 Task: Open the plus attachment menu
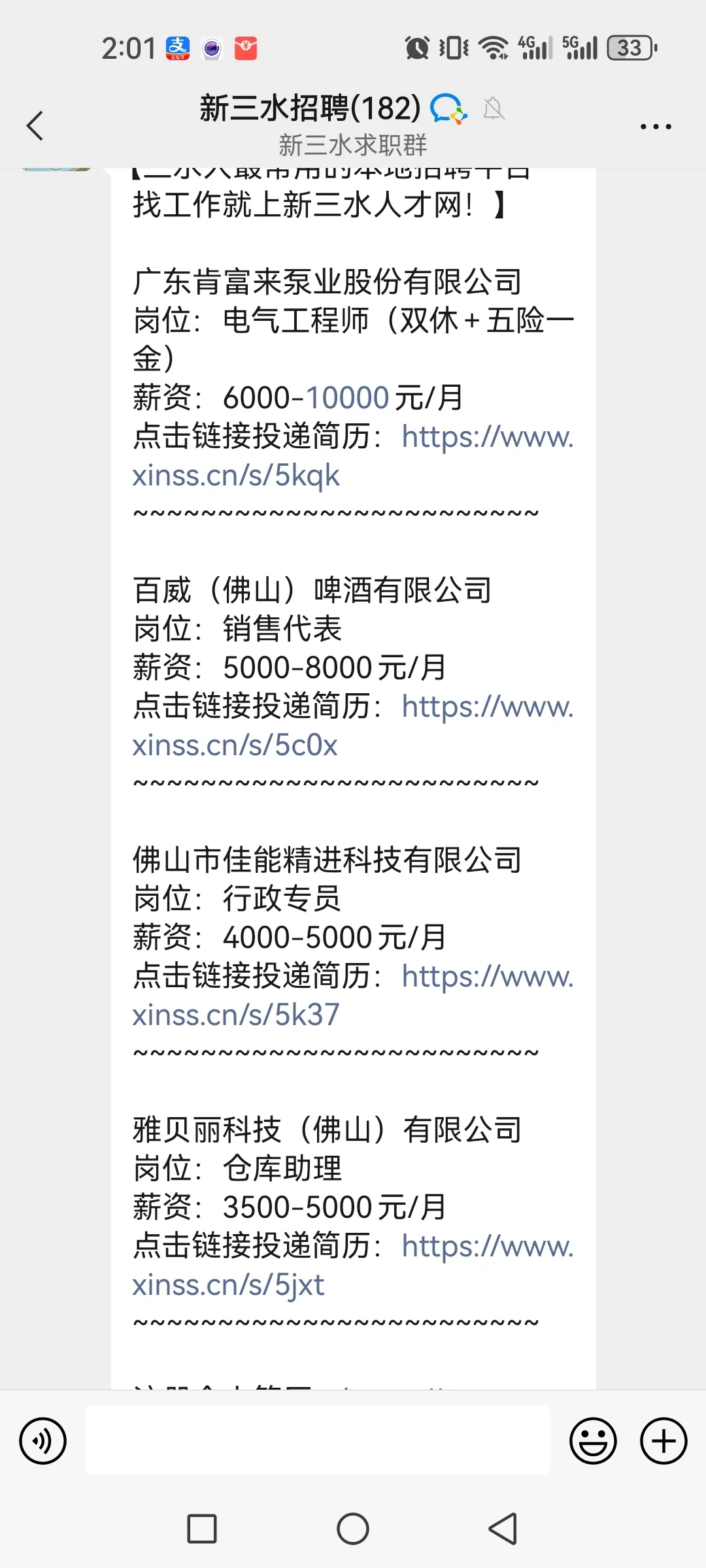(x=664, y=1441)
